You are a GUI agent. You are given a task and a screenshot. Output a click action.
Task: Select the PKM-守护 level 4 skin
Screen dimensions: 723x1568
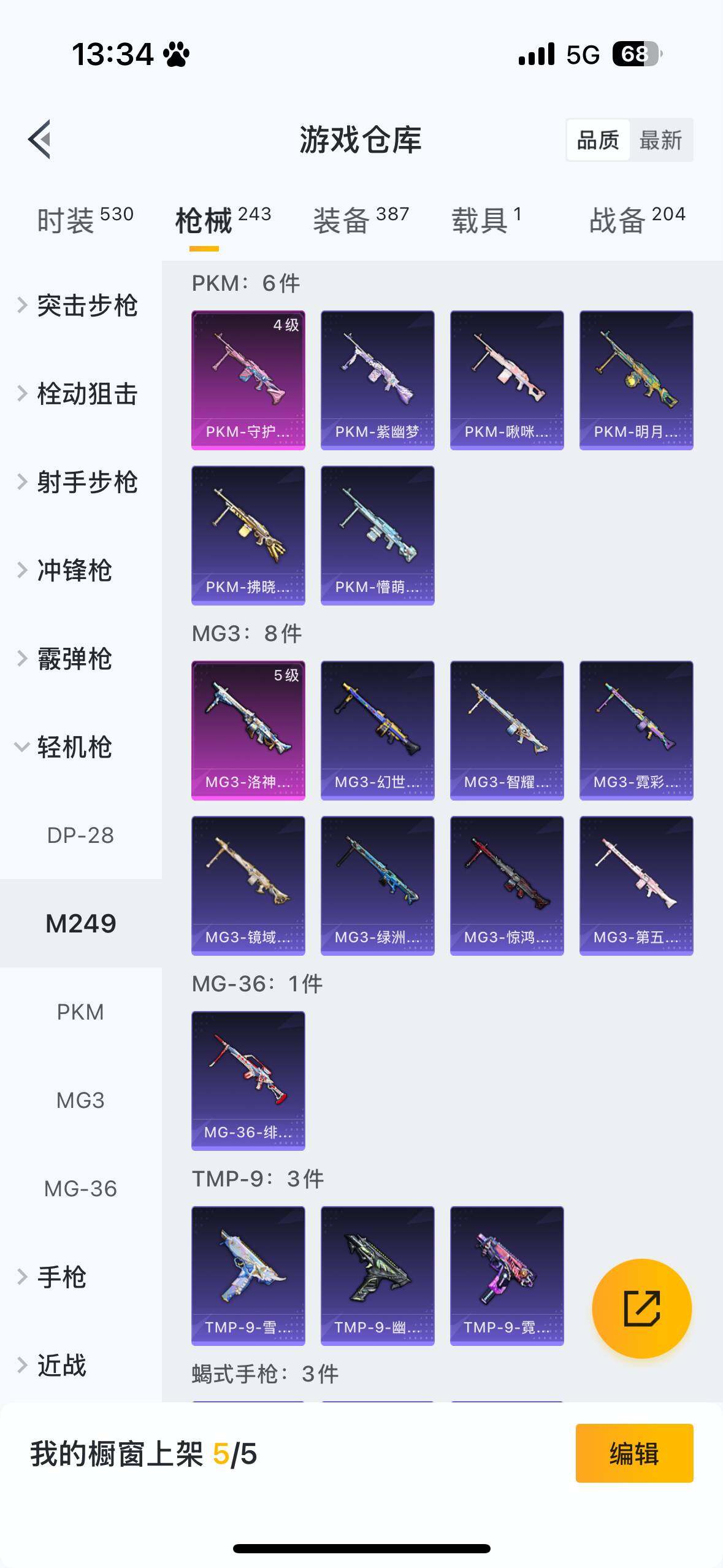click(x=248, y=379)
